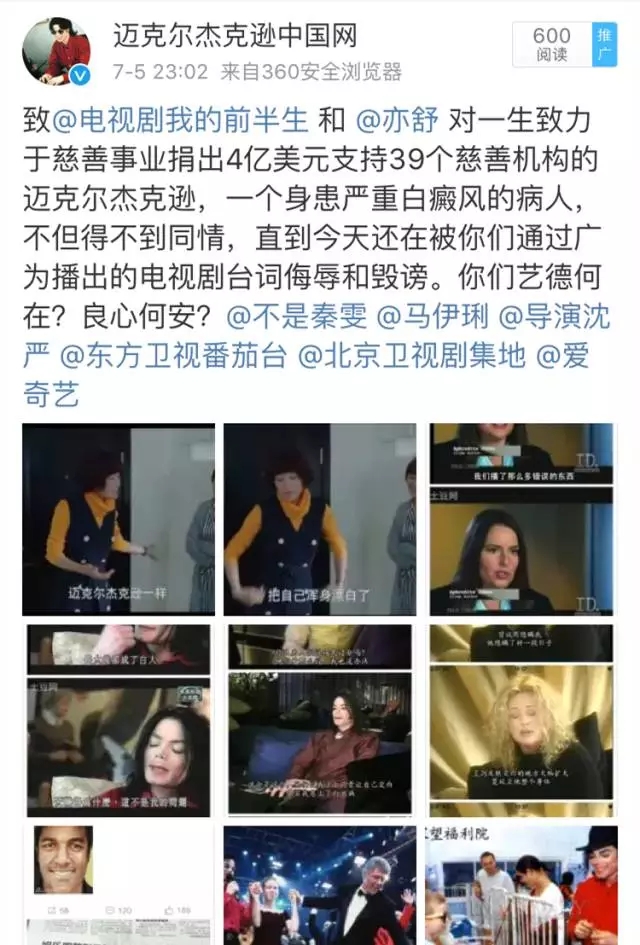This screenshot has width=640, height=945.
Task: Open the 迈克尔杰克逊中国网 profile avatar
Action: pyautogui.click(x=56, y=51)
